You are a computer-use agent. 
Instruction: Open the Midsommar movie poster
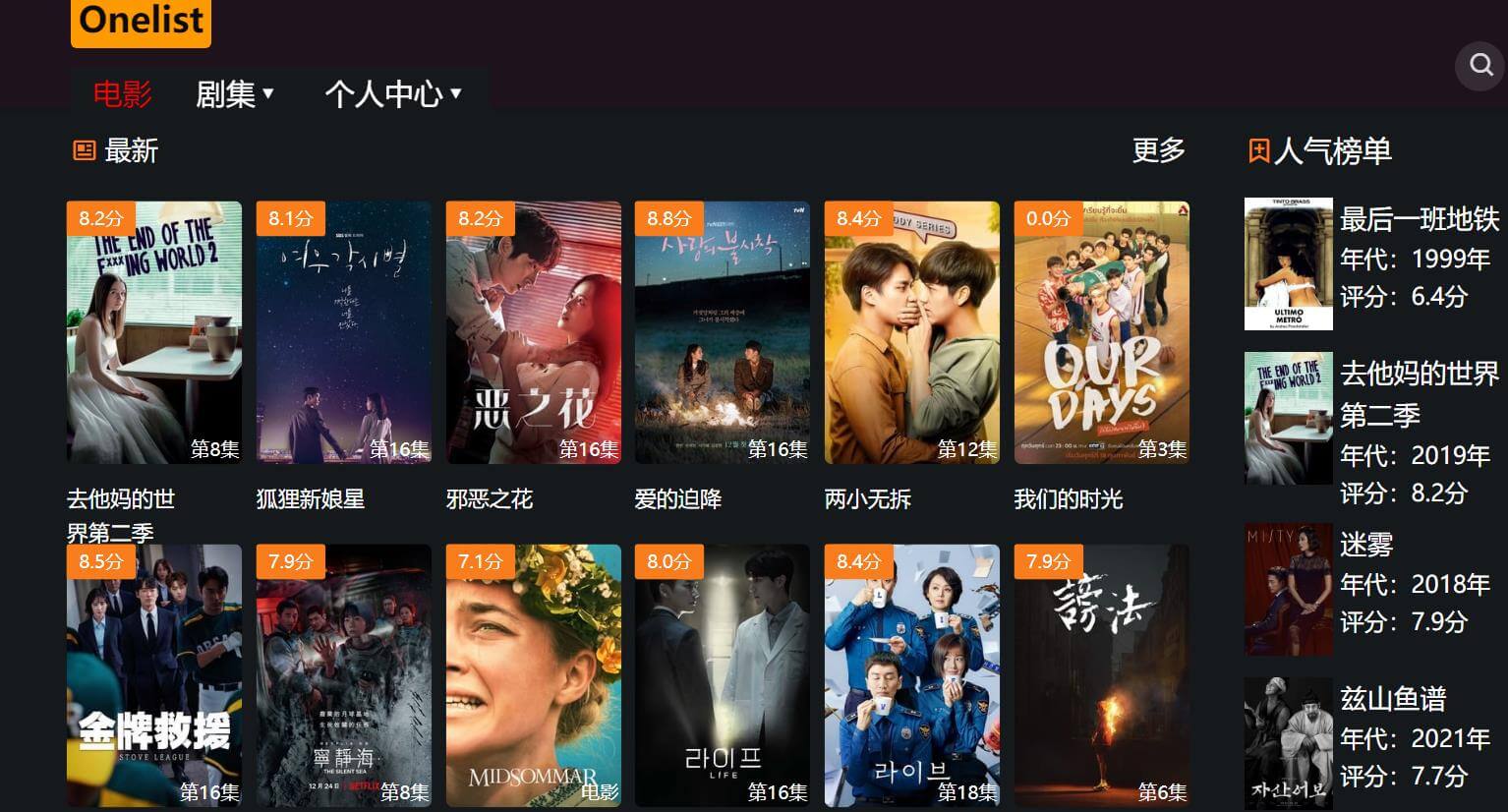pos(533,675)
